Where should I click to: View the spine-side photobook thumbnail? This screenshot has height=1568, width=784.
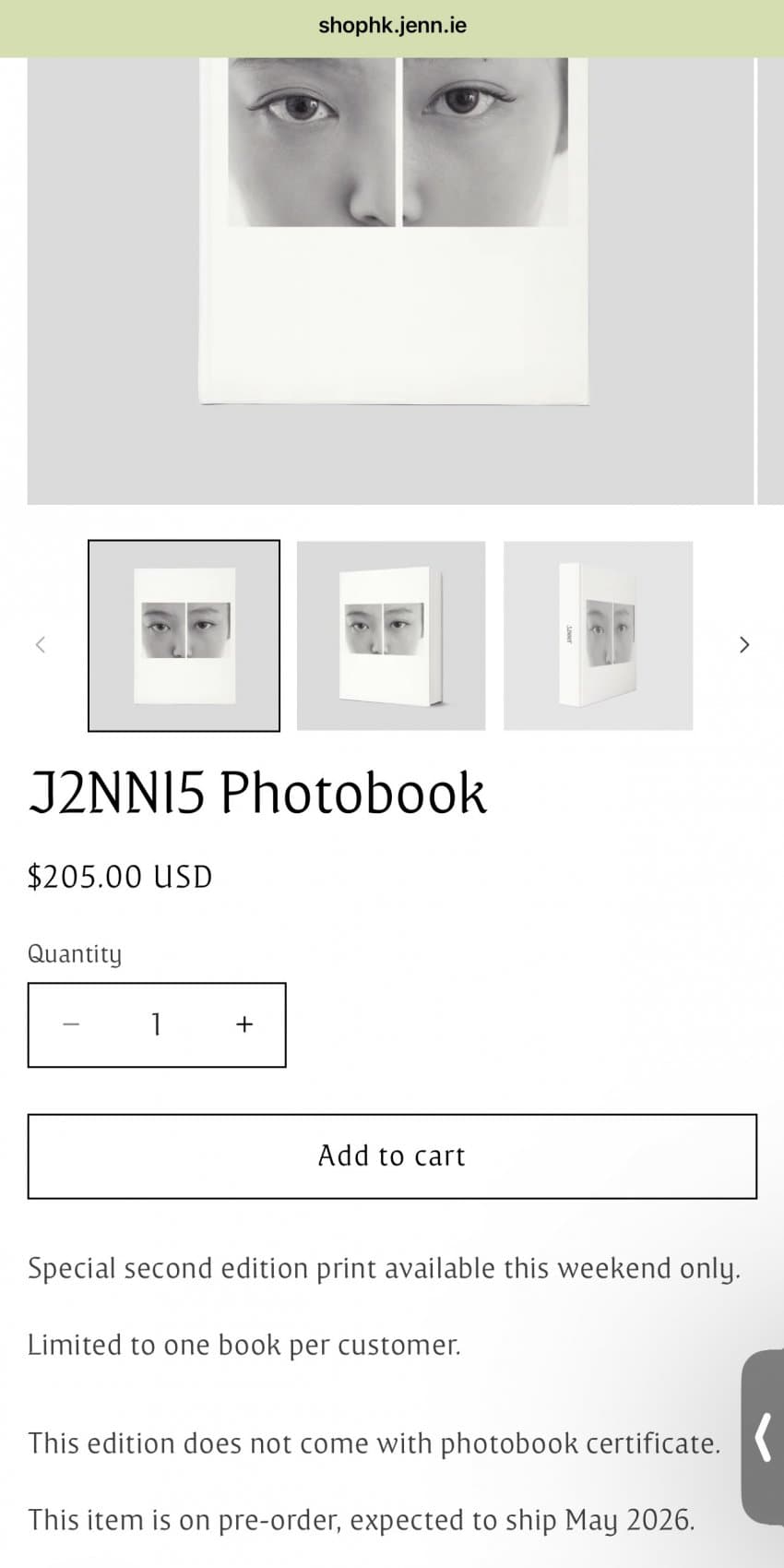click(x=598, y=636)
